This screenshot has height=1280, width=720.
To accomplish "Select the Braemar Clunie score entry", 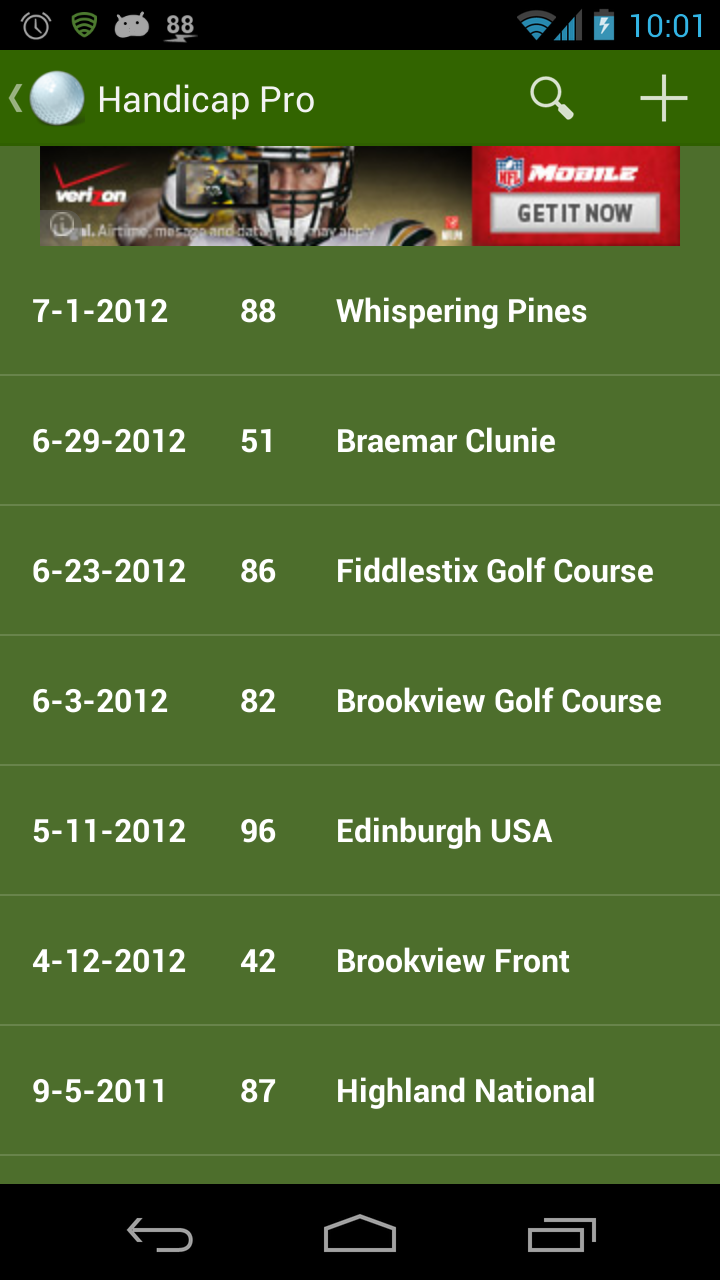I will [x=360, y=441].
